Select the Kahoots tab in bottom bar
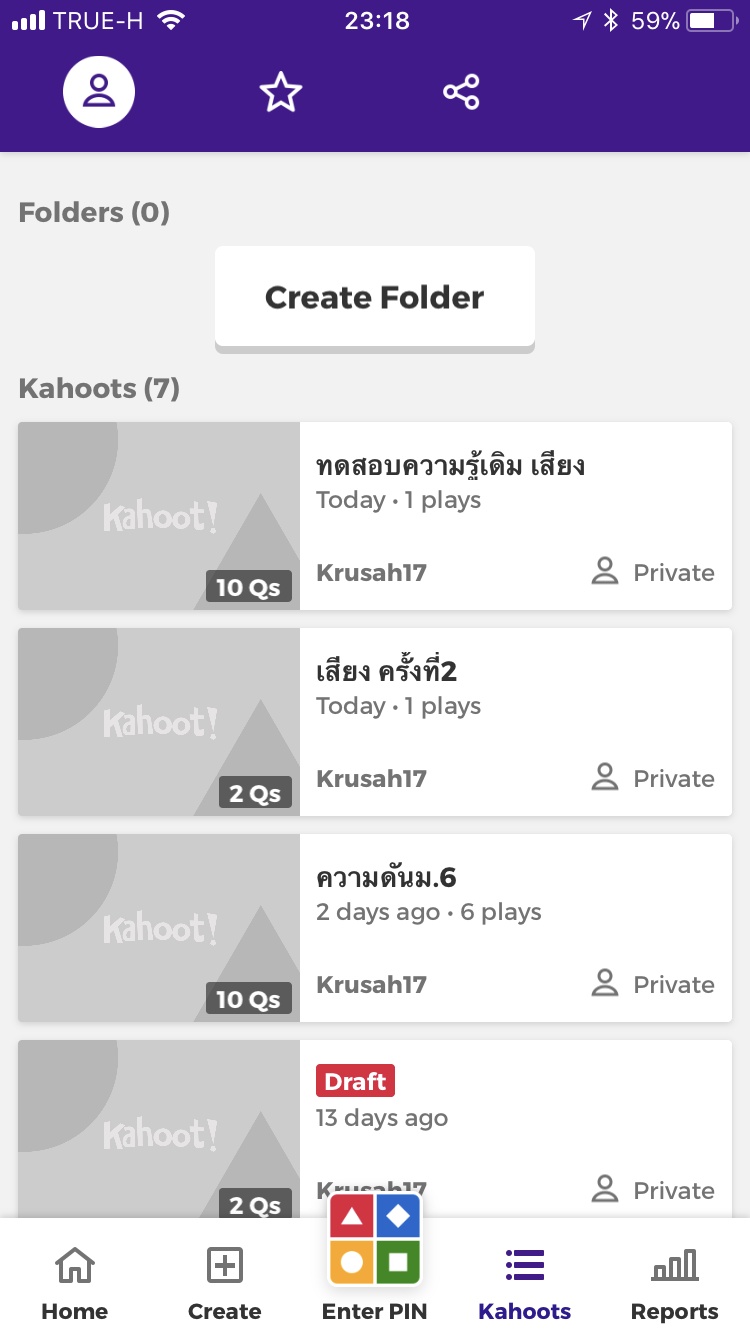 (525, 1283)
